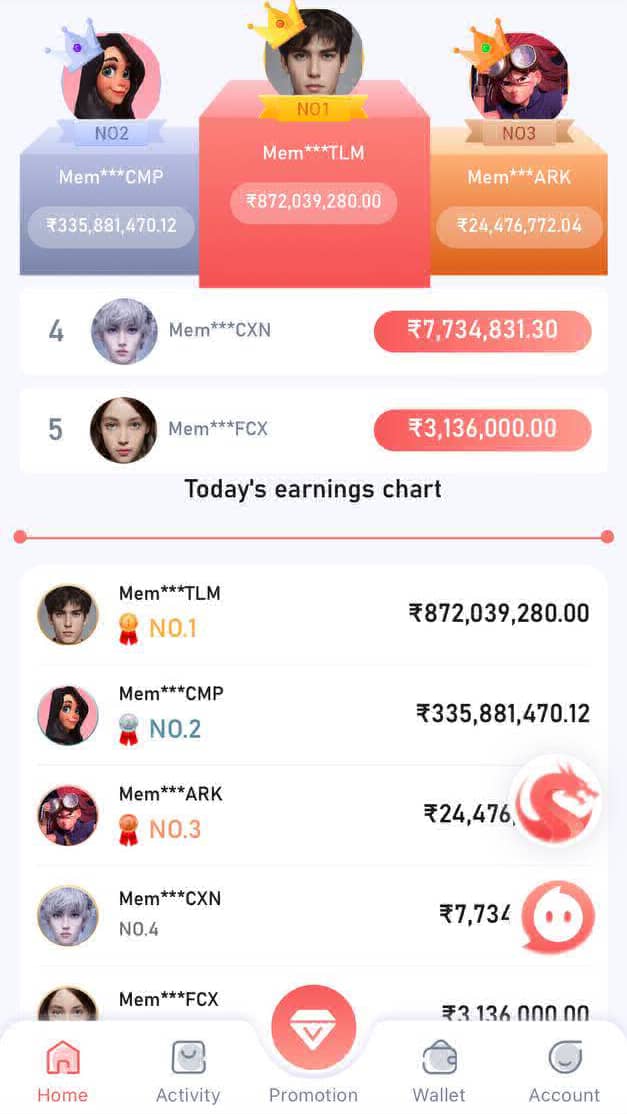Image resolution: width=627 pixels, height=1114 pixels.
Task: Switch to the Home tab
Action: 62,1070
